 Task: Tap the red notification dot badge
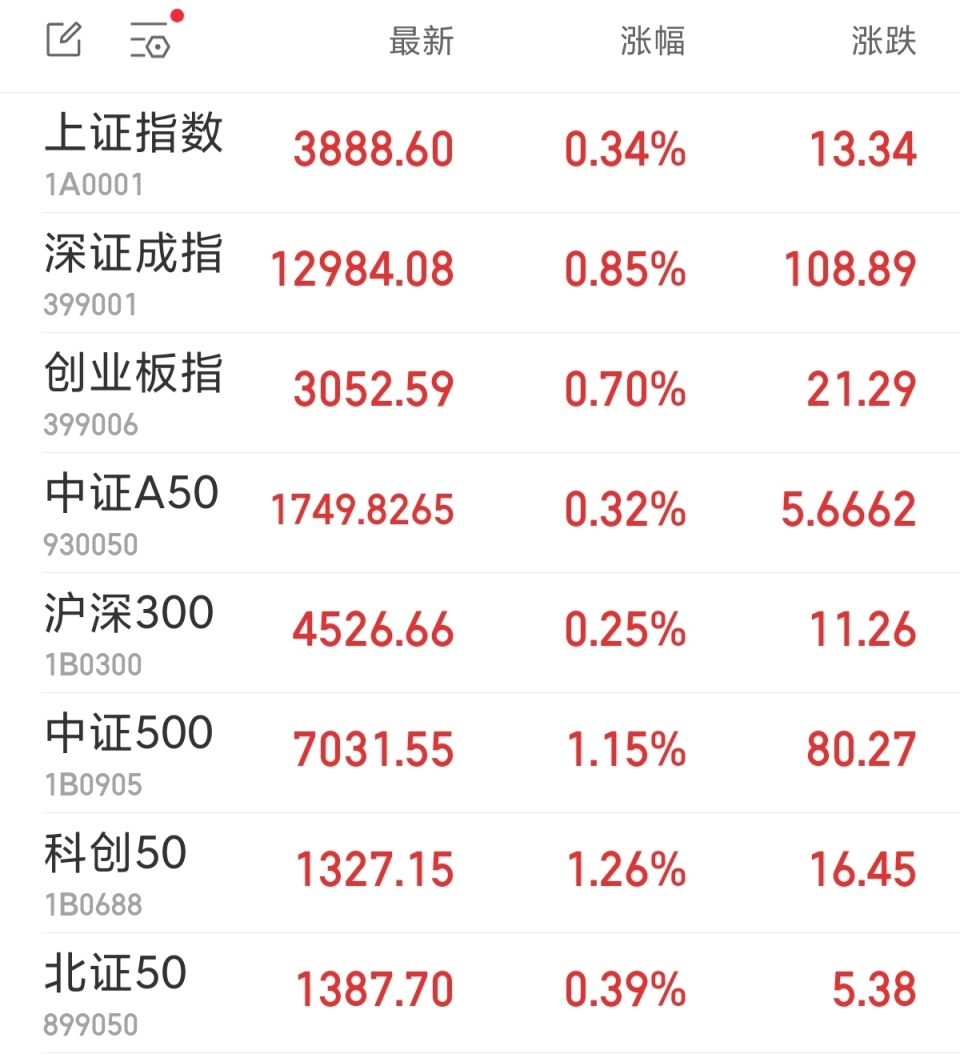pos(179,16)
